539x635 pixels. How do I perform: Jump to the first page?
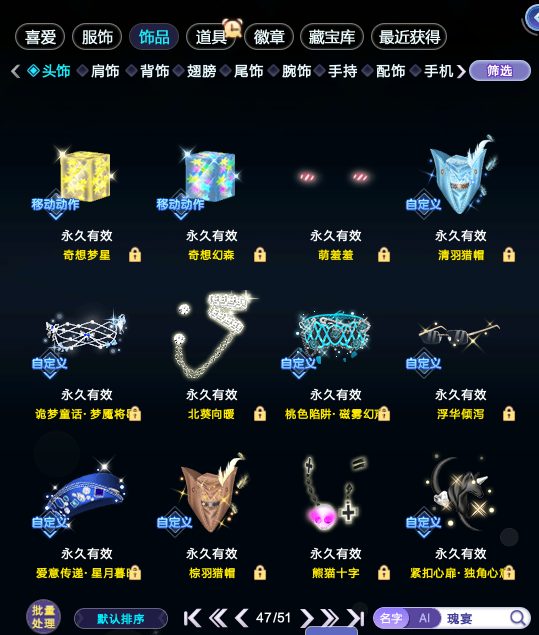192,618
